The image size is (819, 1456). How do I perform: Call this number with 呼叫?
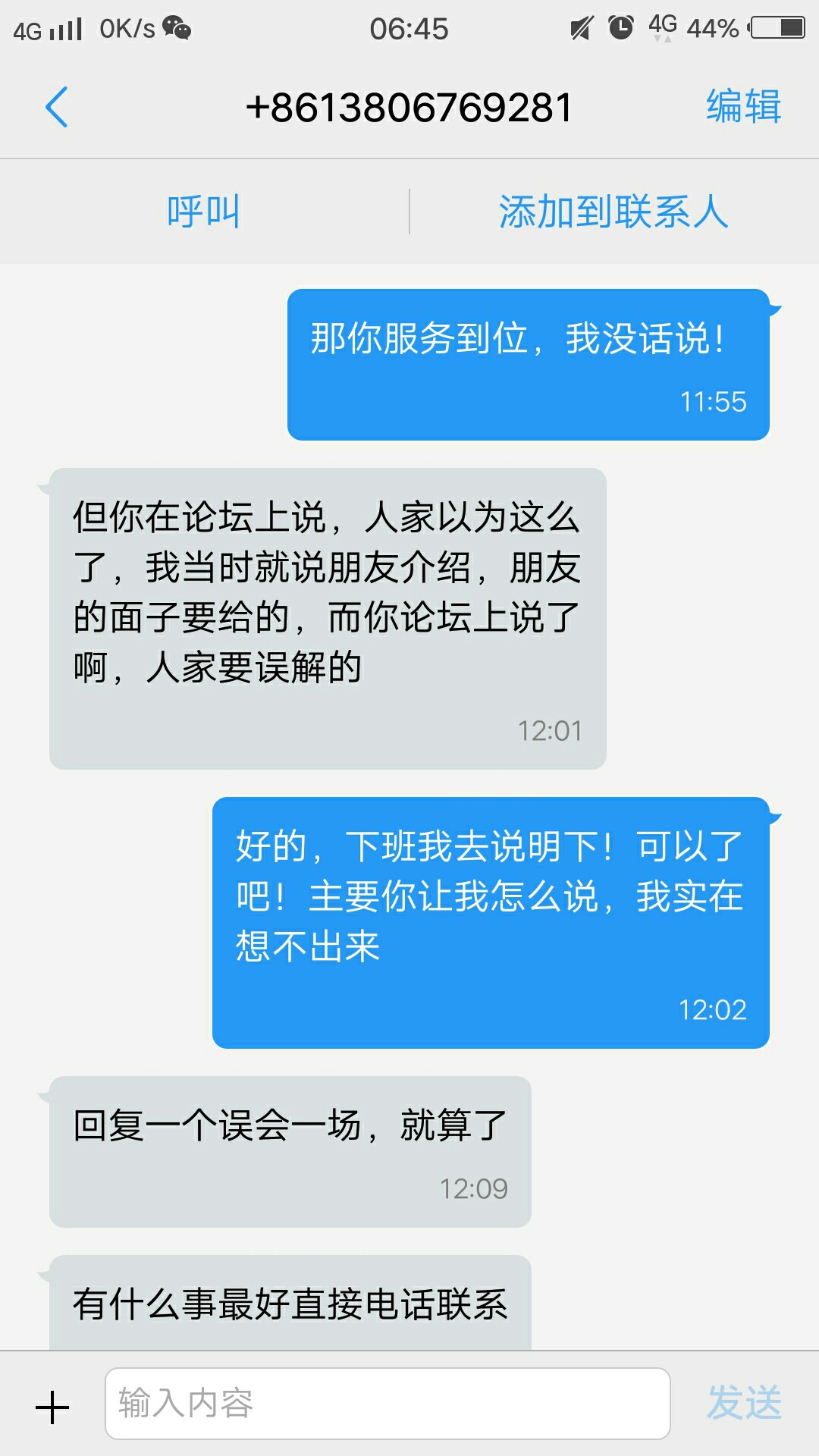203,212
